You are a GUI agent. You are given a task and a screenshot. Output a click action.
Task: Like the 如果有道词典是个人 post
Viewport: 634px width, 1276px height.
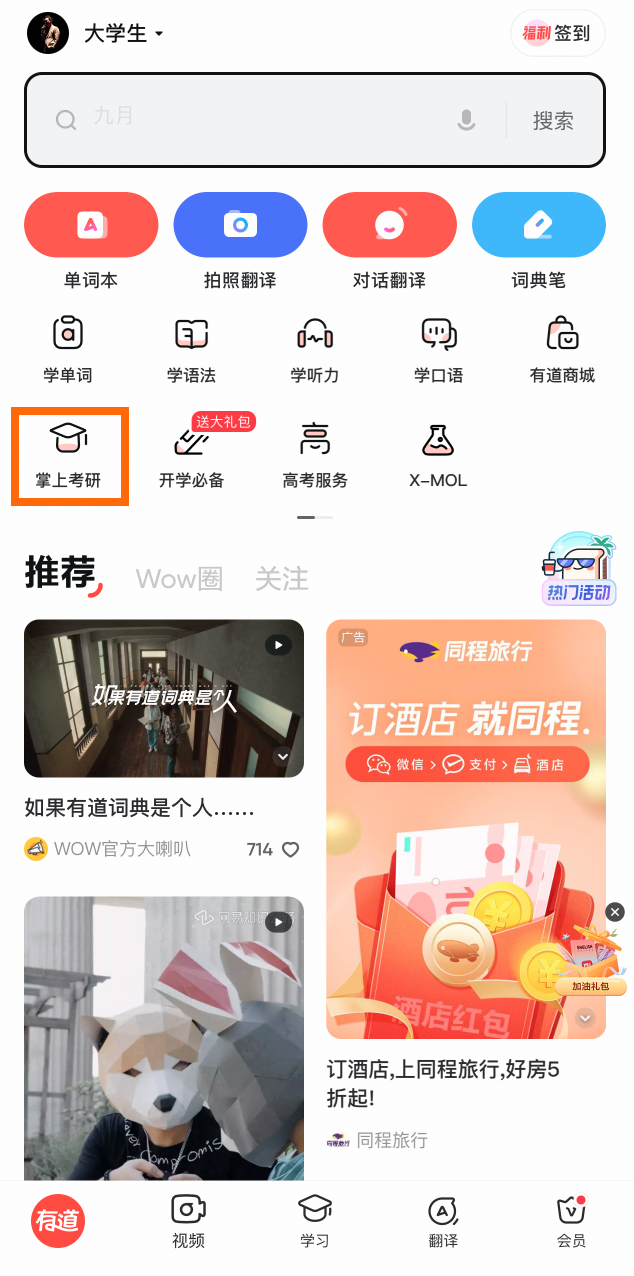(290, 850)
